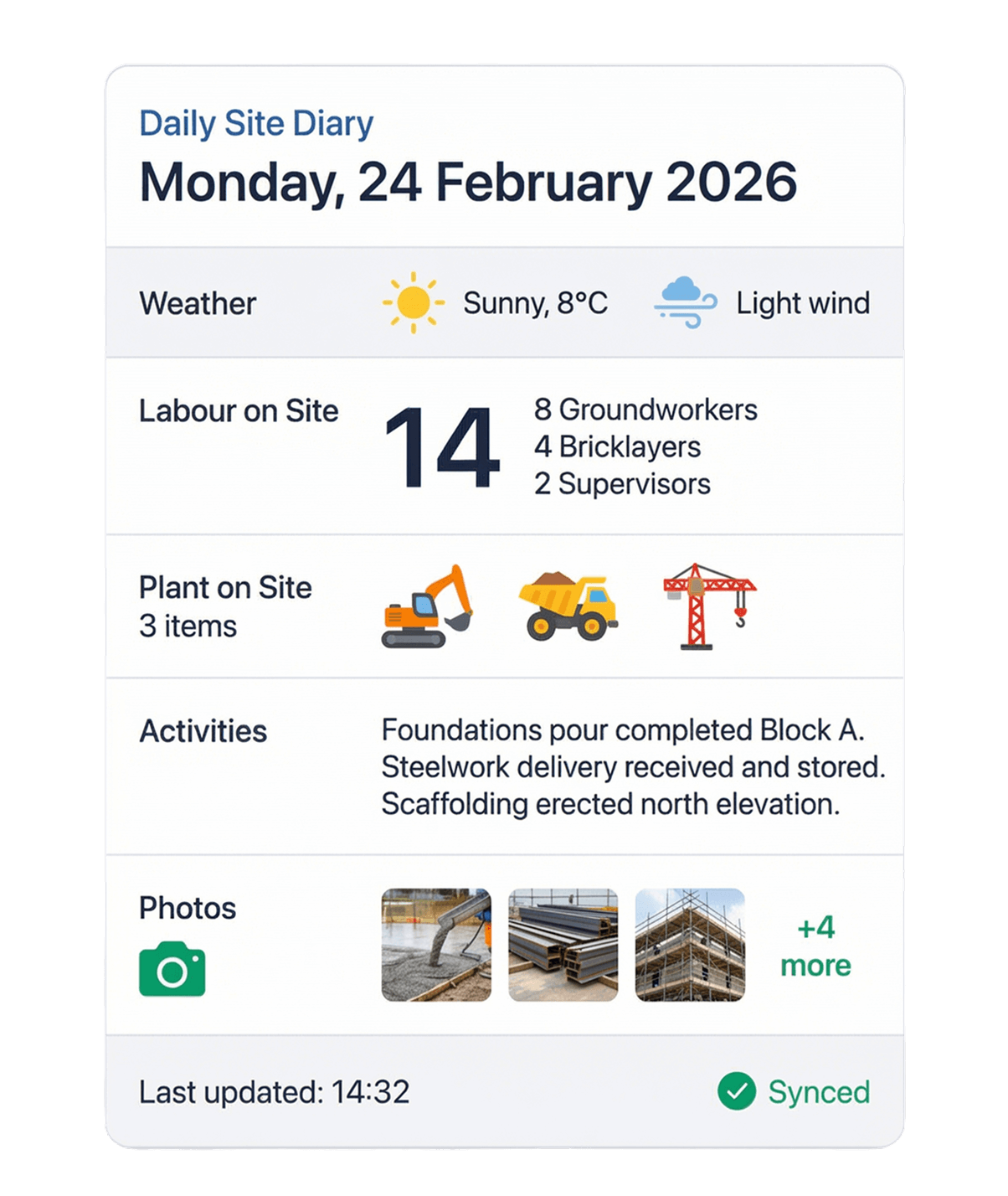This screenshot has width=1008, height=1196.
Task: Click the sunny weather icon
Action: pos(413,302)
